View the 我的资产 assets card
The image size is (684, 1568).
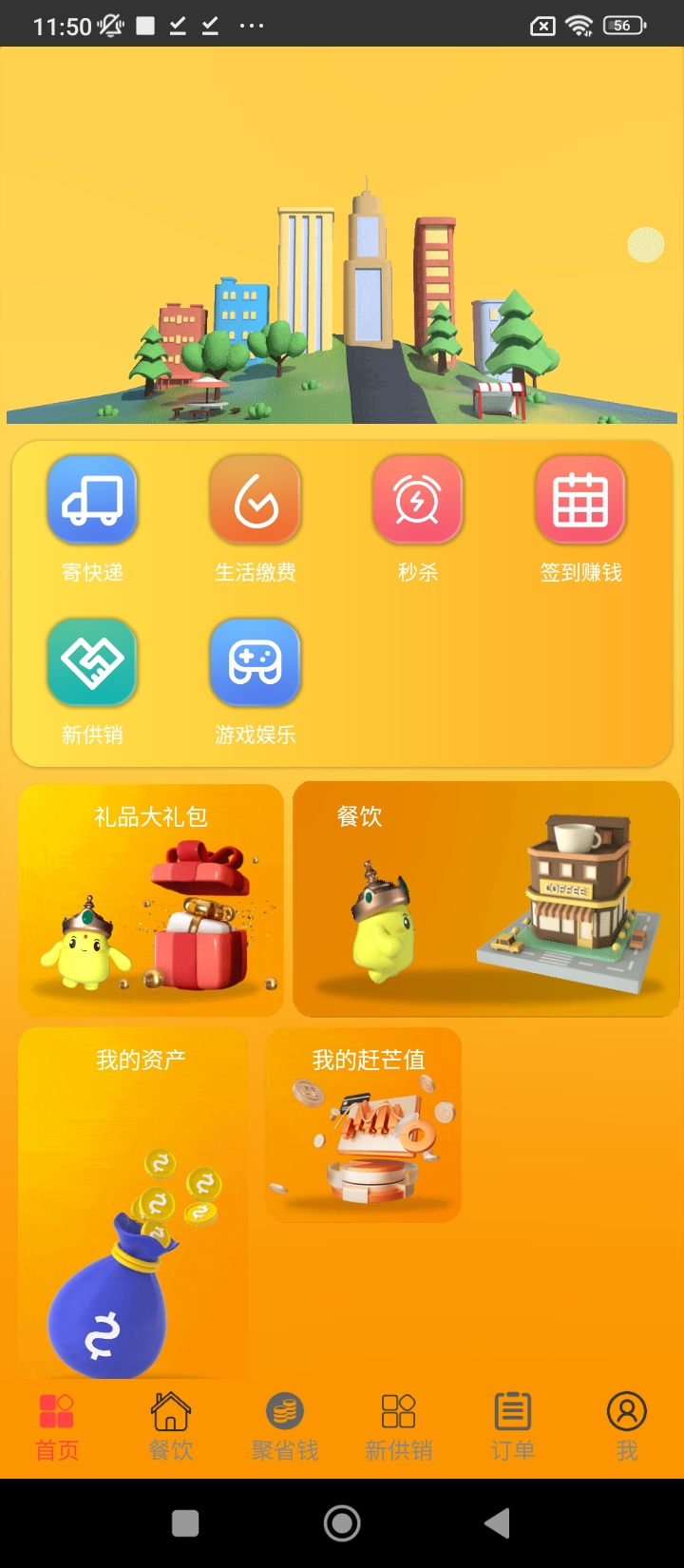(133, 1202)
